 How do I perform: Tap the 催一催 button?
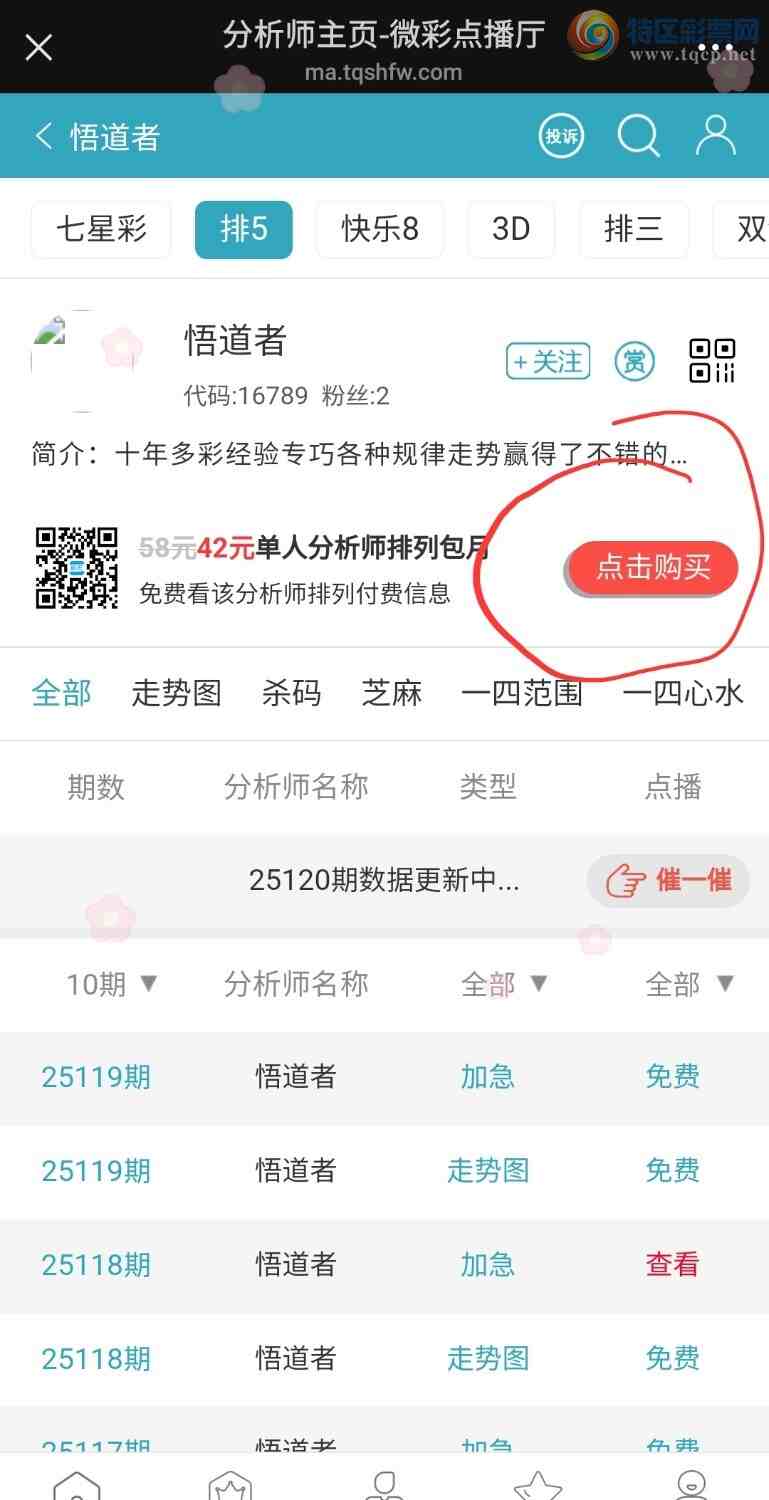pos(668,881)
